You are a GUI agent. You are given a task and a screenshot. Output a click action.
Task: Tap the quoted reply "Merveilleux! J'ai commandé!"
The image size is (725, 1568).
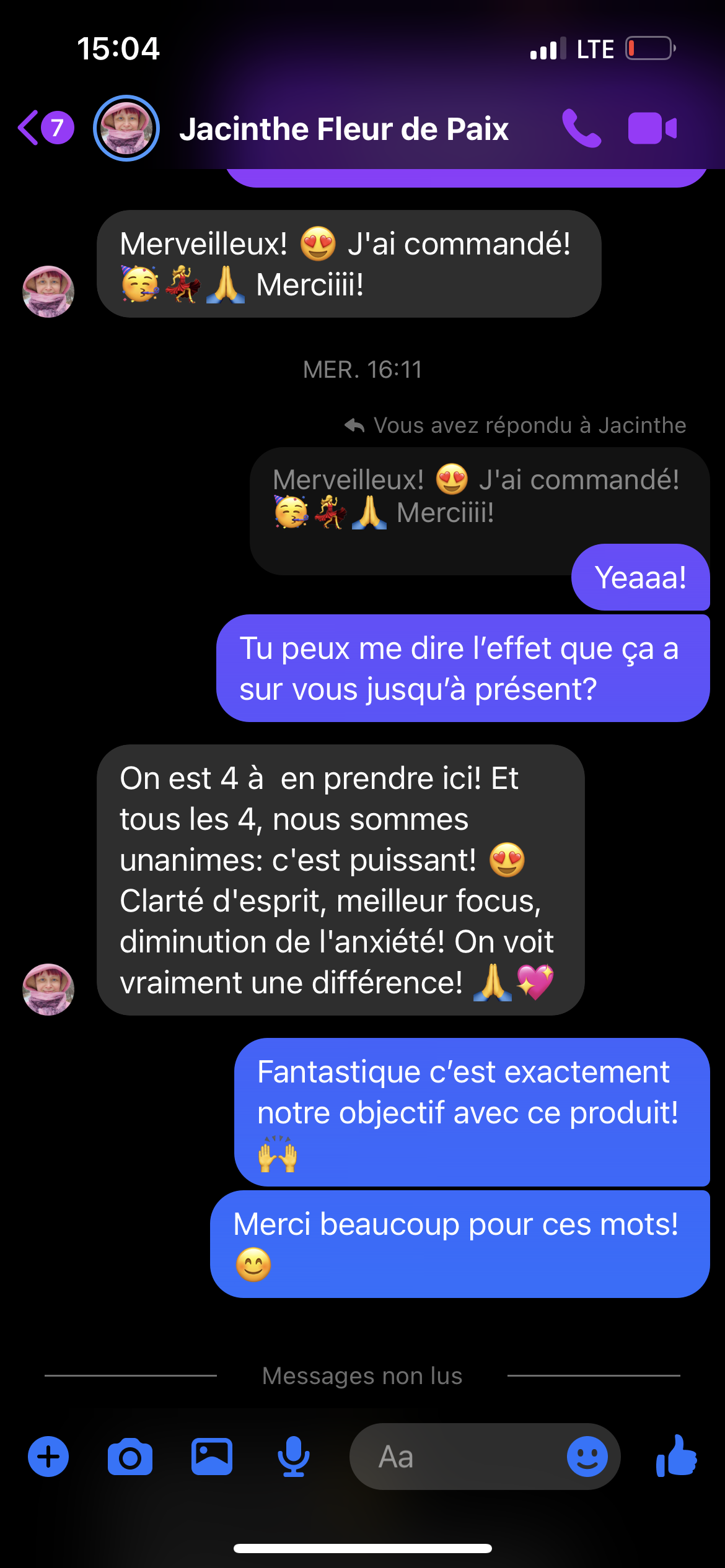point(476,497)
